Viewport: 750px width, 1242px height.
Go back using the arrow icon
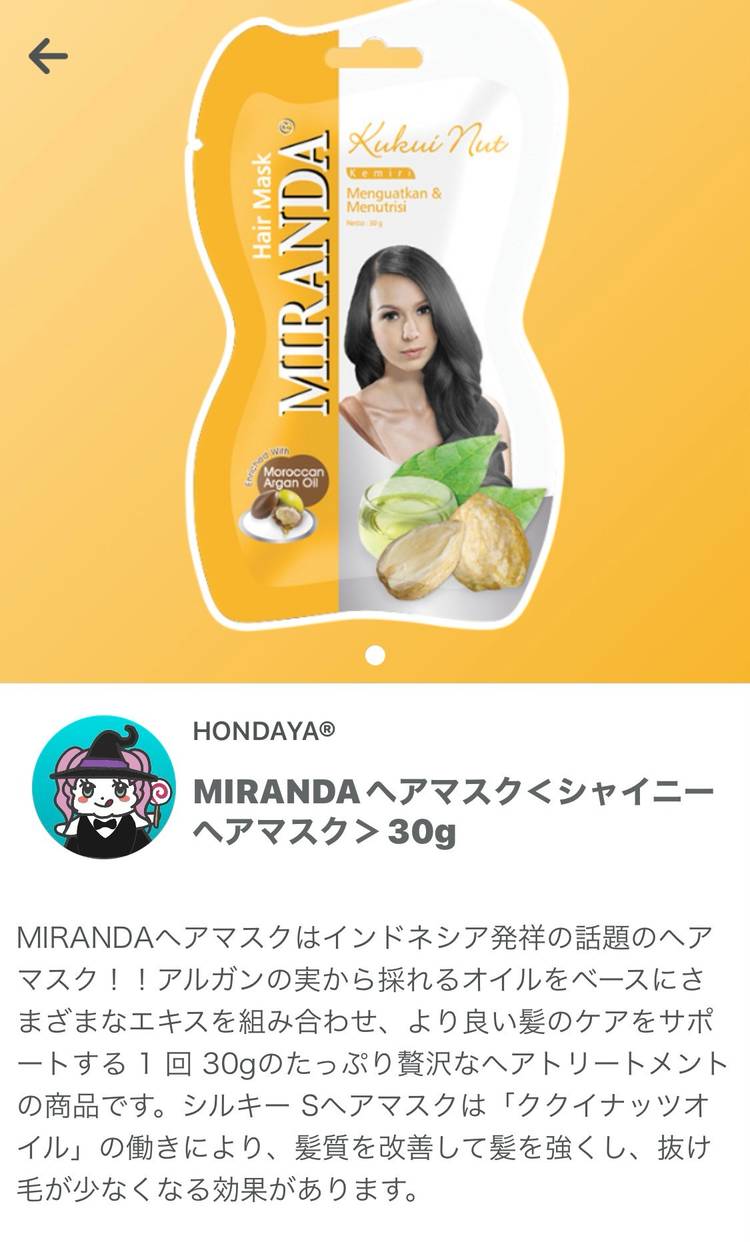47,57
